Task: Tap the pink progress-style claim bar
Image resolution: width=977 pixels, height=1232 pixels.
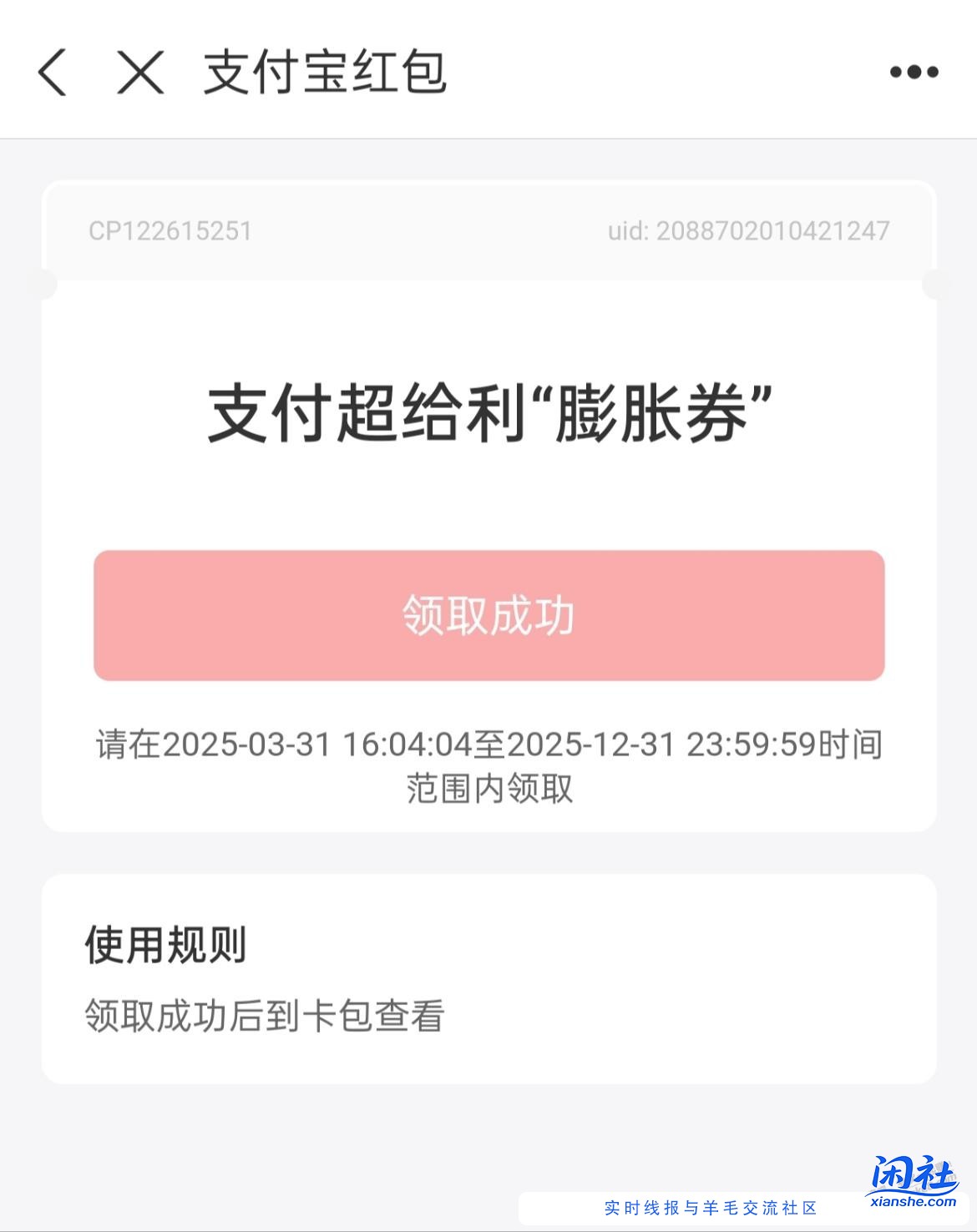Action: tap(488, 616)
